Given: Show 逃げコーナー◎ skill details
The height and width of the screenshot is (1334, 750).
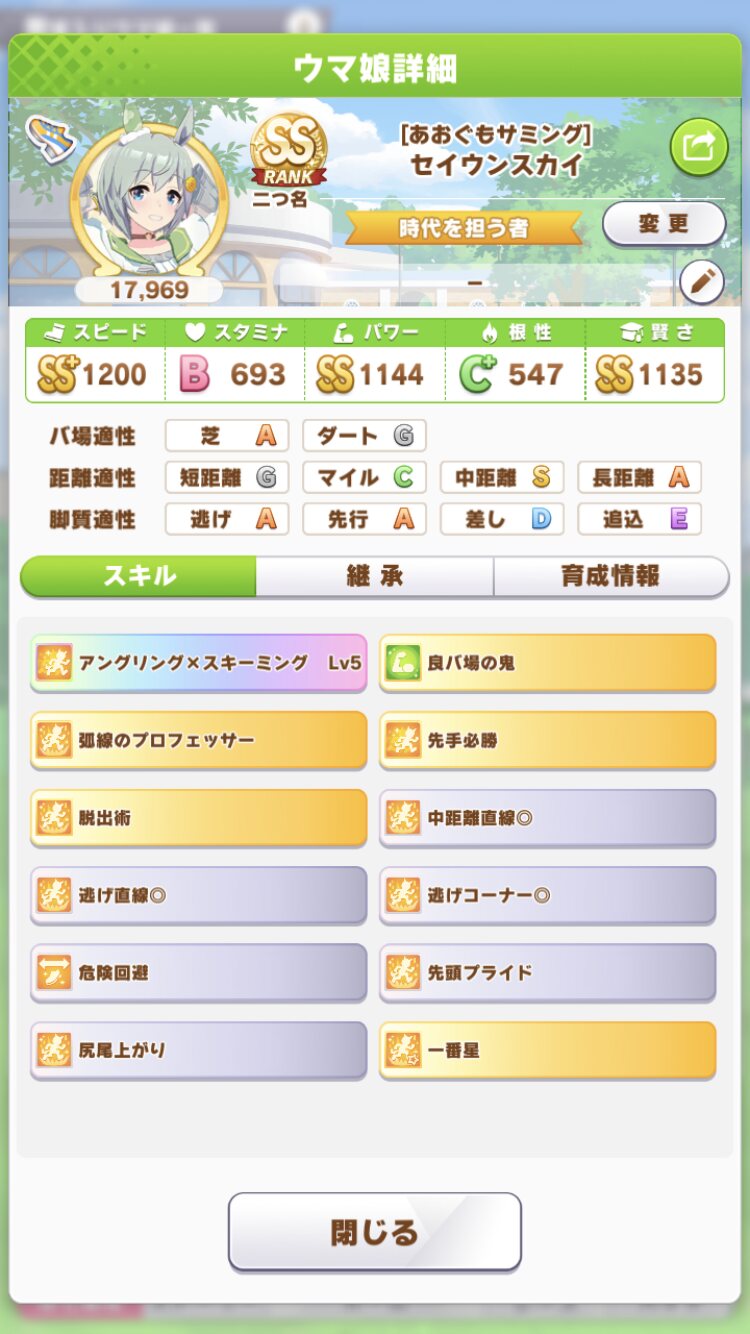Looking at the screenshot, I should [547, 895].
